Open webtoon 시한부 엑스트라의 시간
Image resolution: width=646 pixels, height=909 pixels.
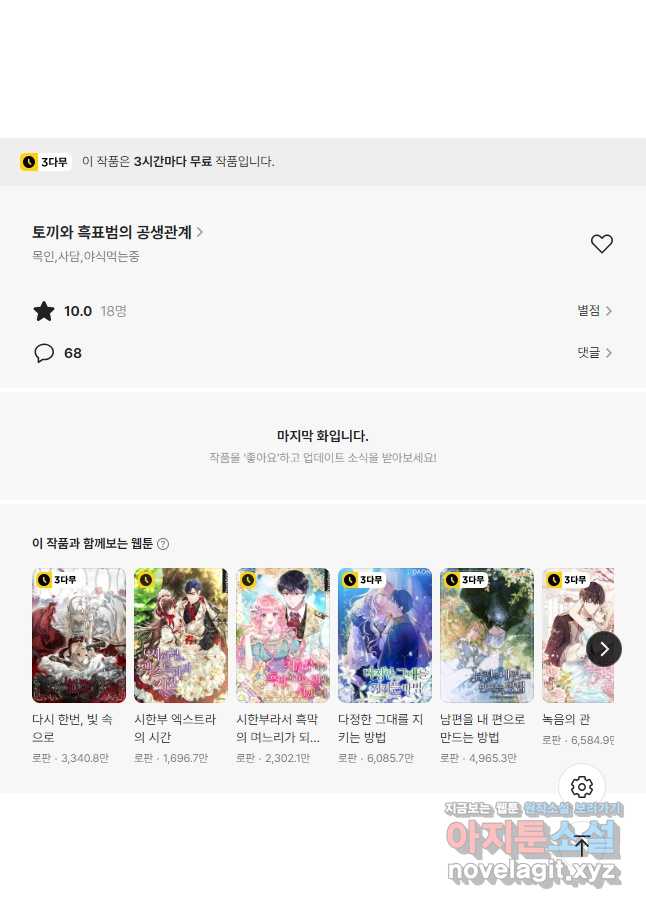coord(181,636)
